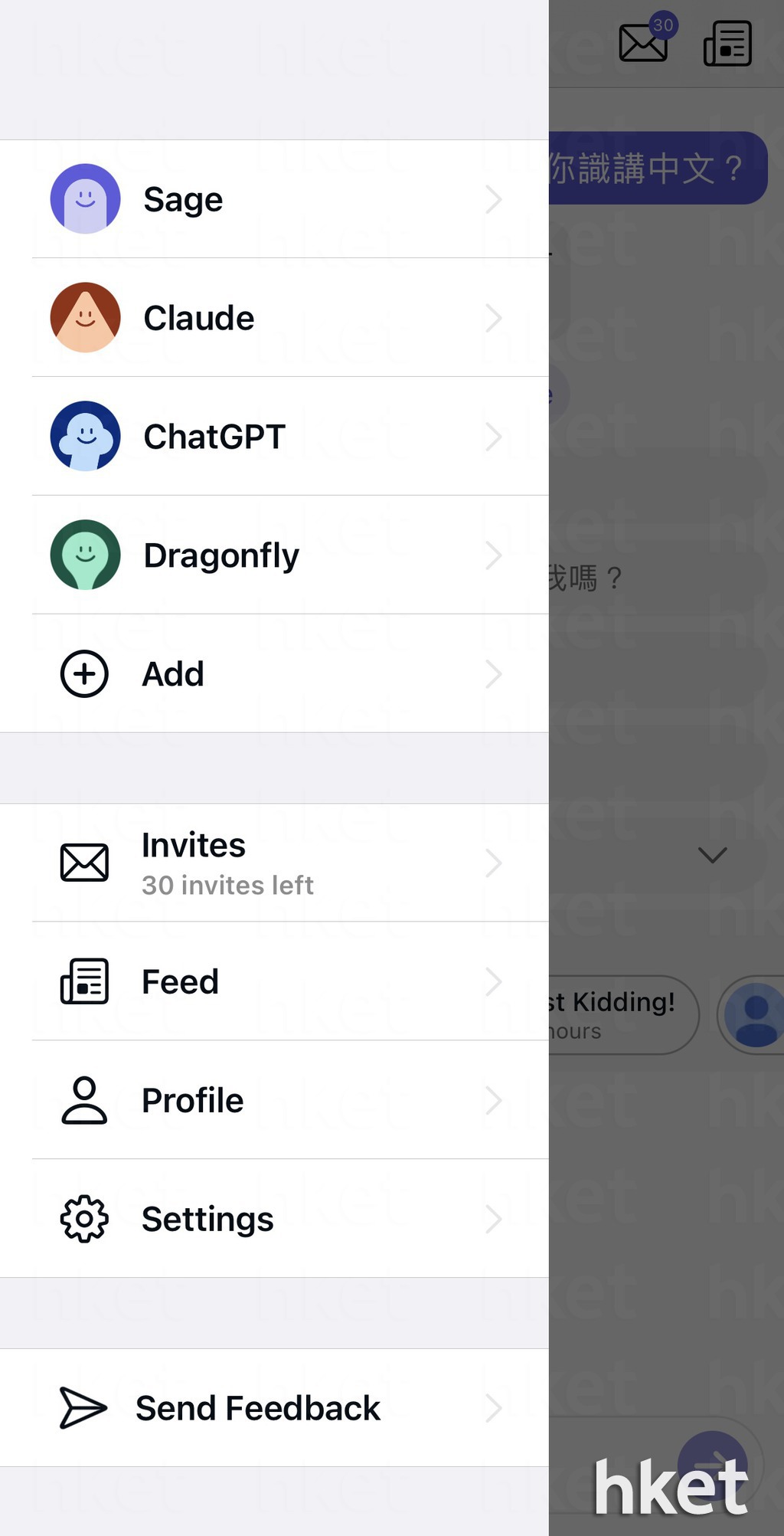This screenshot has width=784, height=1536.
Task: Open Invites with 30 invites left
Action: (x=274, y=863)
